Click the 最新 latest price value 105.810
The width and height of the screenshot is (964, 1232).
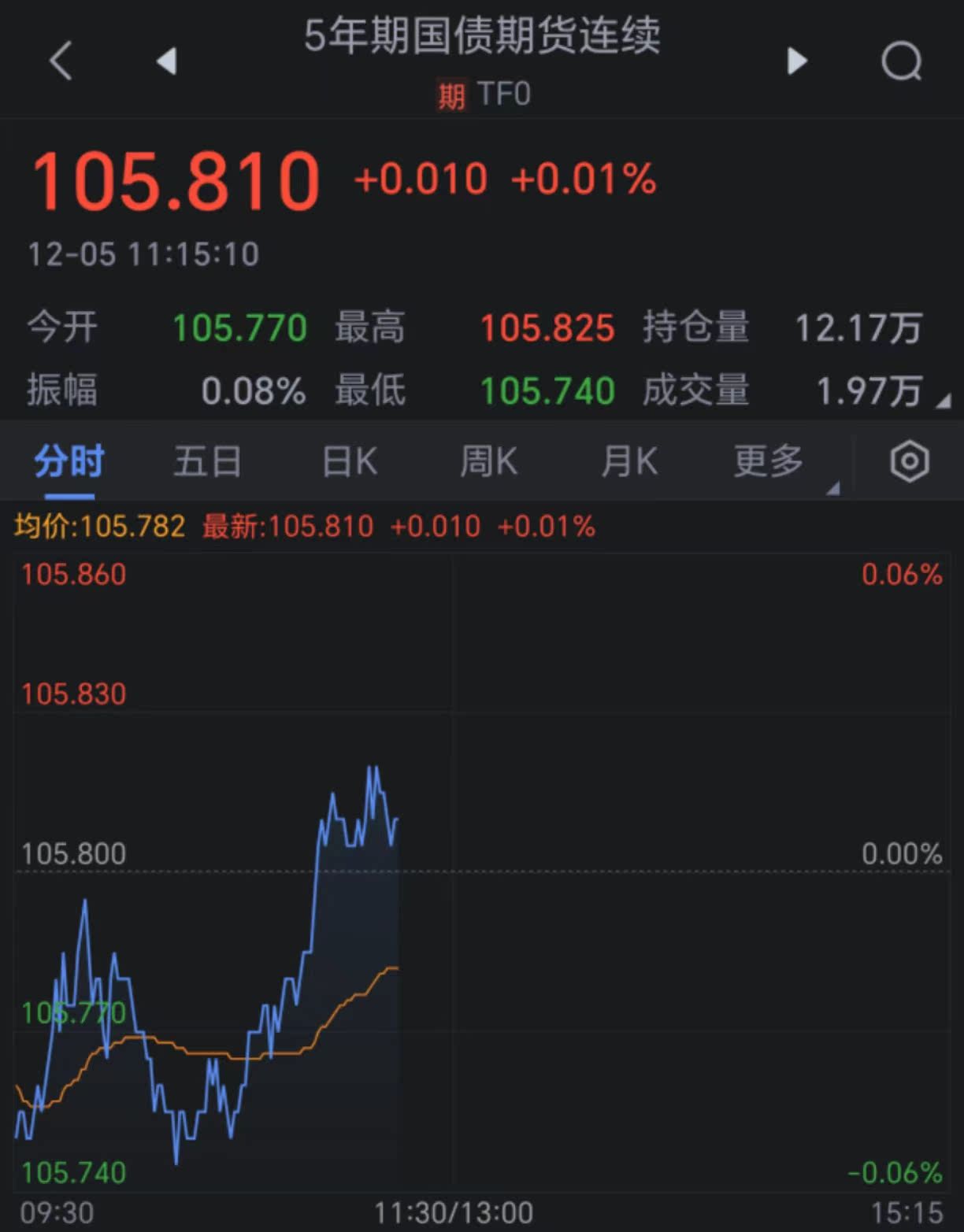click(318, 525)
